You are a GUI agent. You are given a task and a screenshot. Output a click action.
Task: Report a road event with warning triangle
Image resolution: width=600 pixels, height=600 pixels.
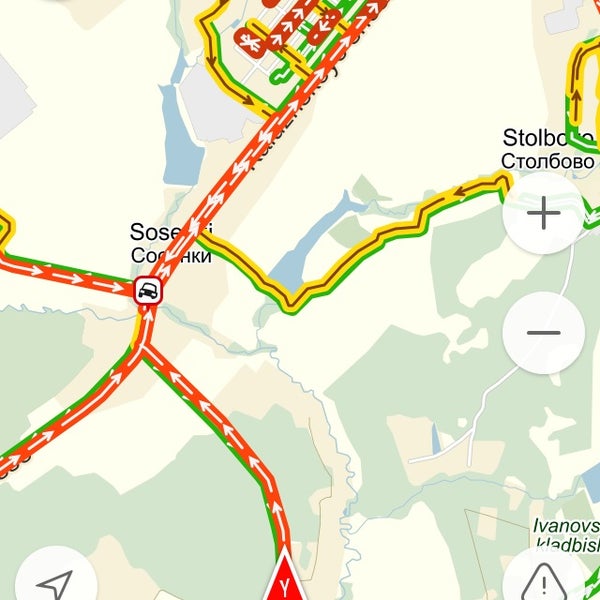tap(542, 579)
